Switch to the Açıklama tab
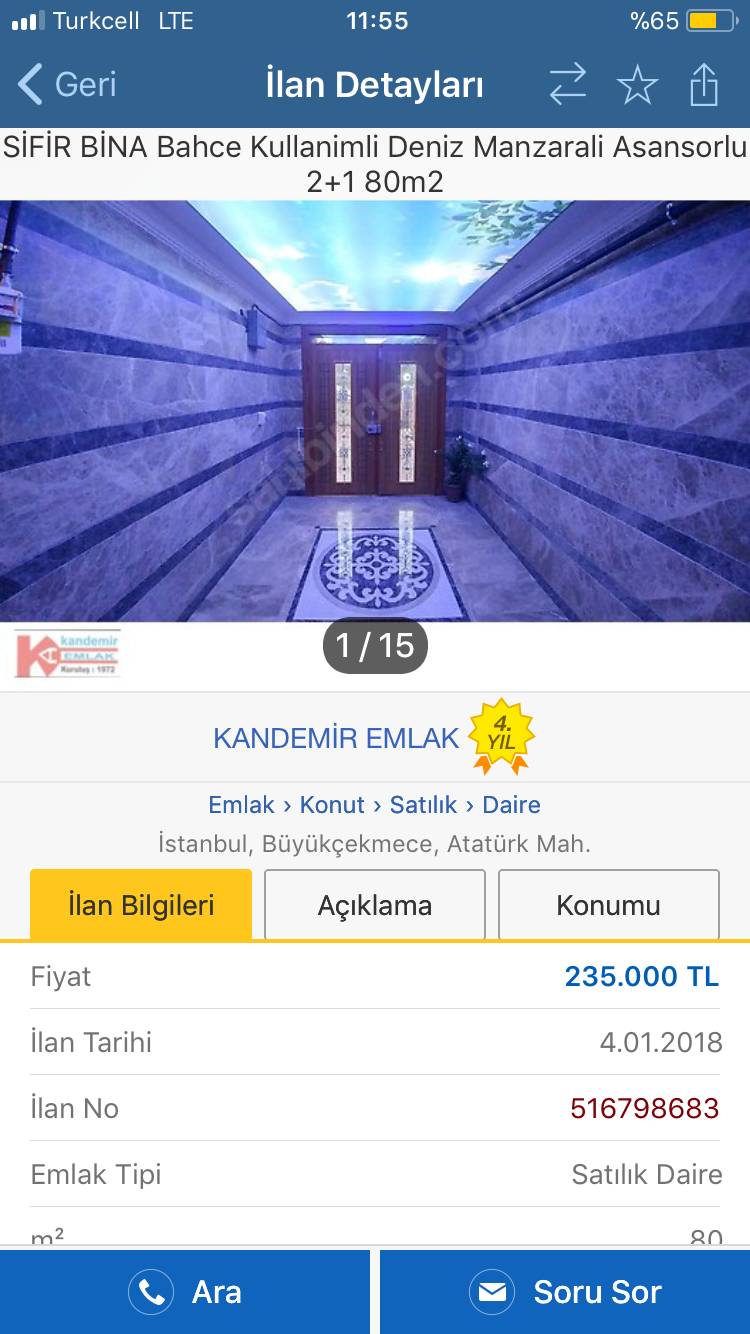 [375, 905]
